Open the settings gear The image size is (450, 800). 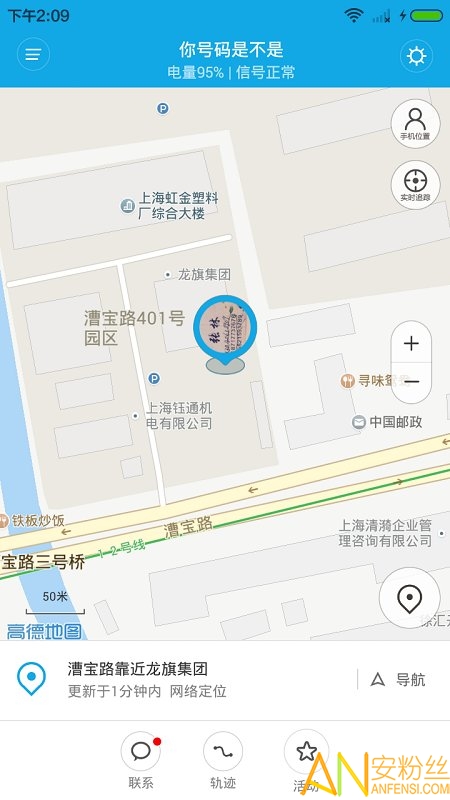click(x=416, y=56)
